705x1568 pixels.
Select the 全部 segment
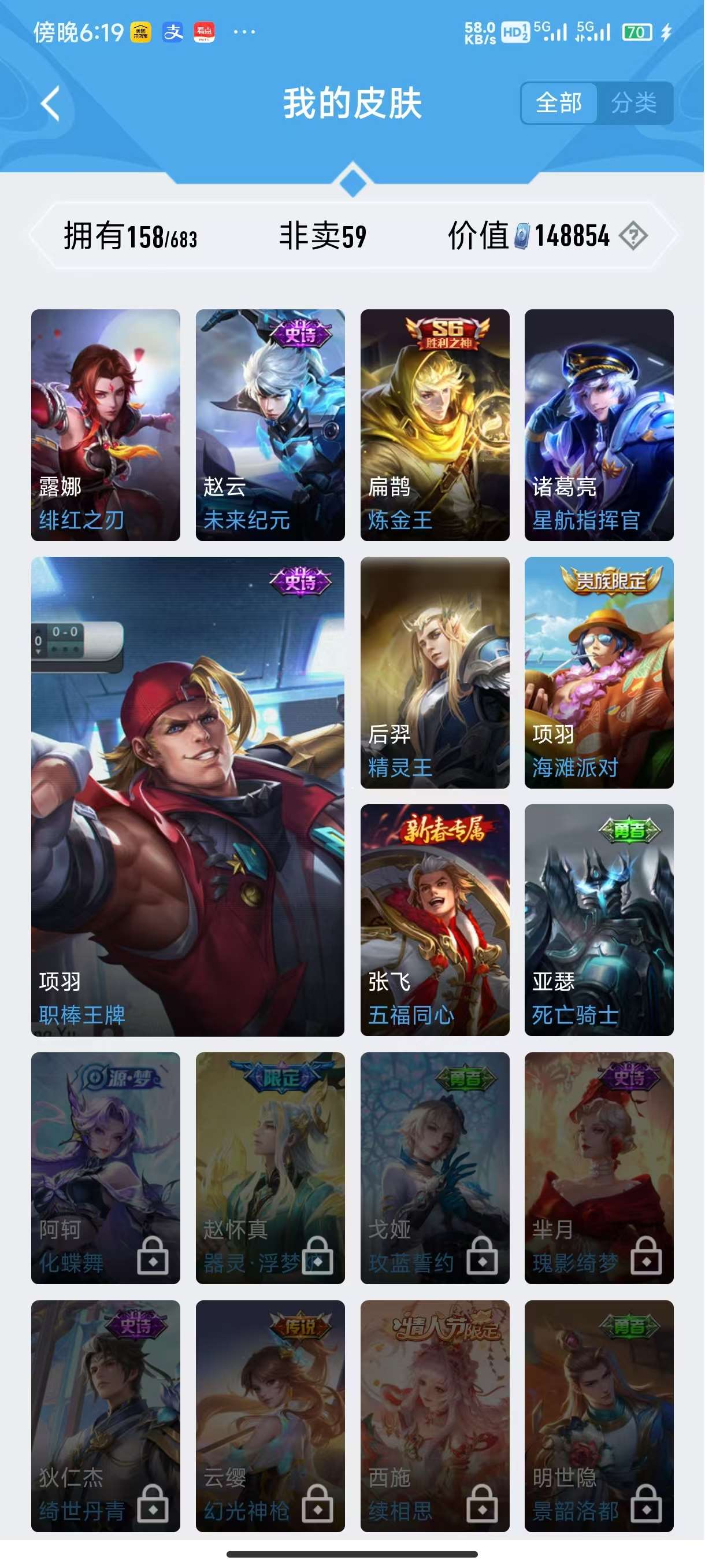[x=558, y=103]
